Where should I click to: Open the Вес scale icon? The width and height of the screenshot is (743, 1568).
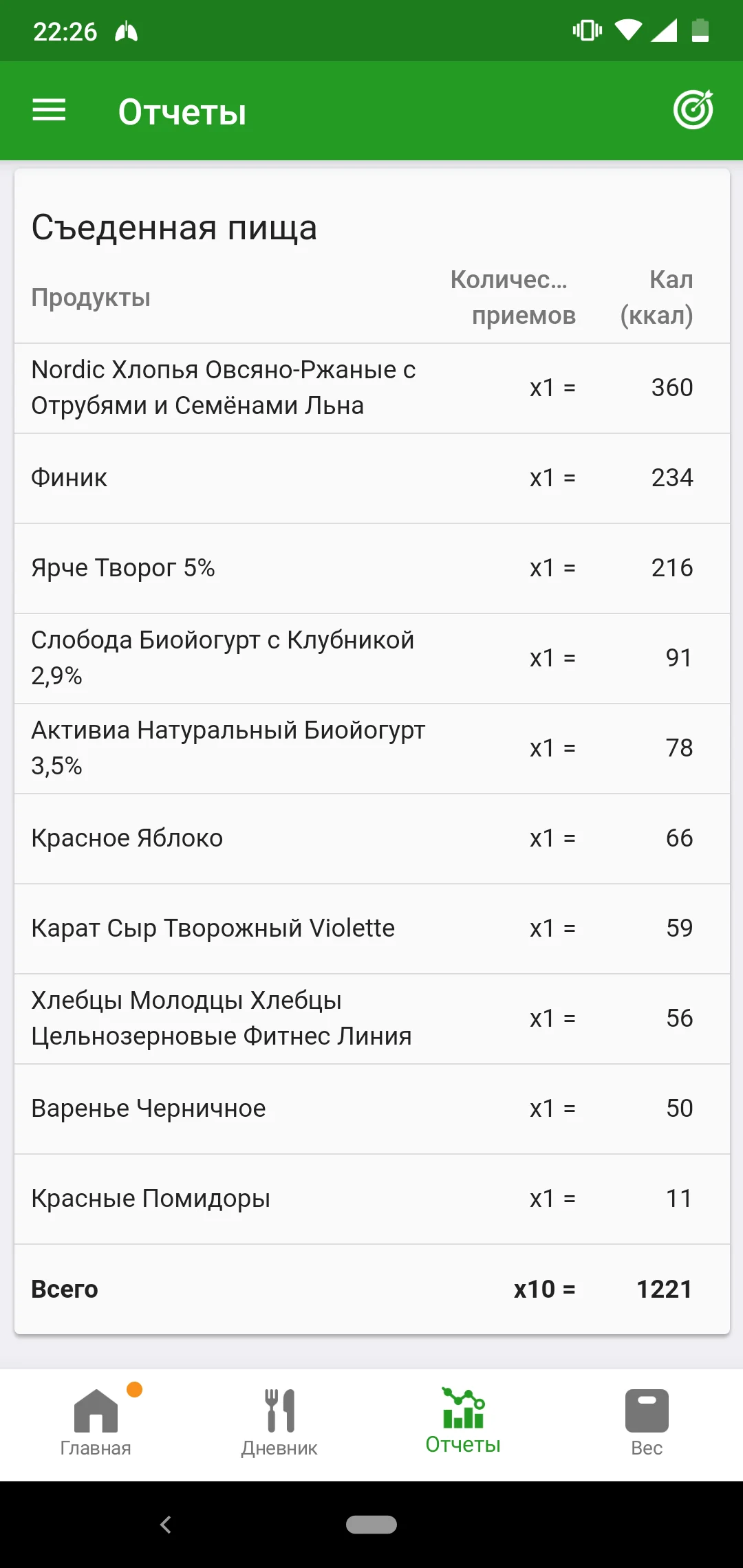pyautogui.click(x=646, y=1410)
